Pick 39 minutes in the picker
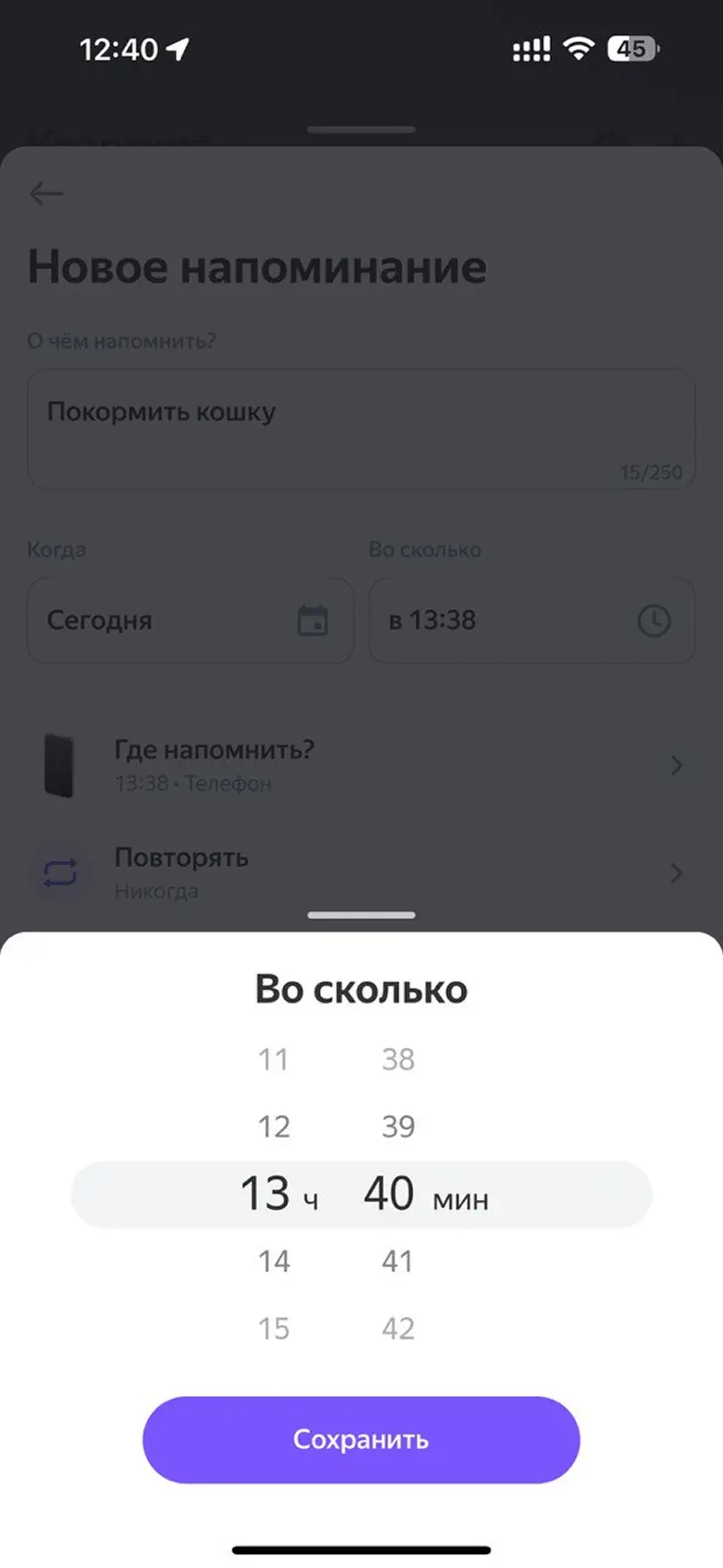This screenshot has height=1568, width=723. 398,1126
